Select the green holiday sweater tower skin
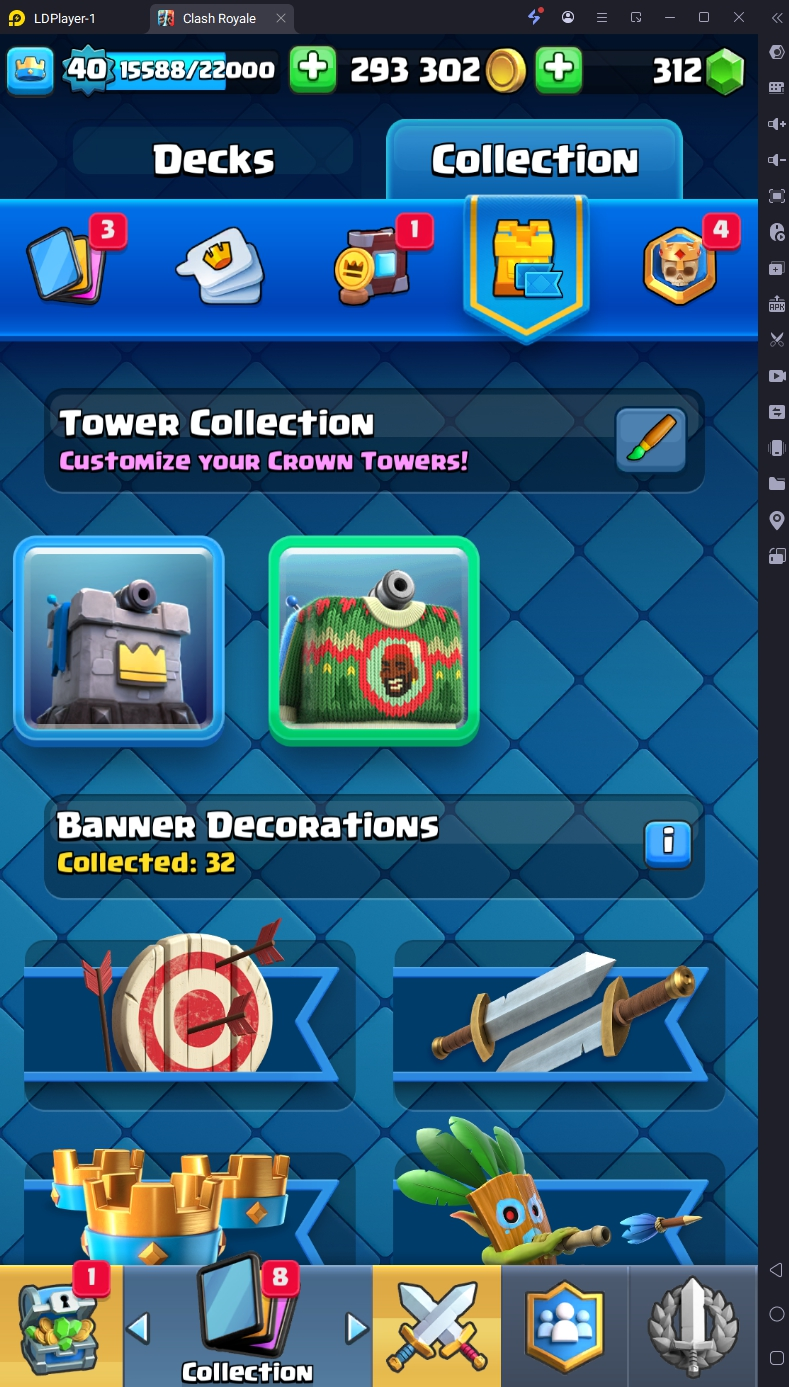Viewport: 789px width, 1387px height. 374,640
